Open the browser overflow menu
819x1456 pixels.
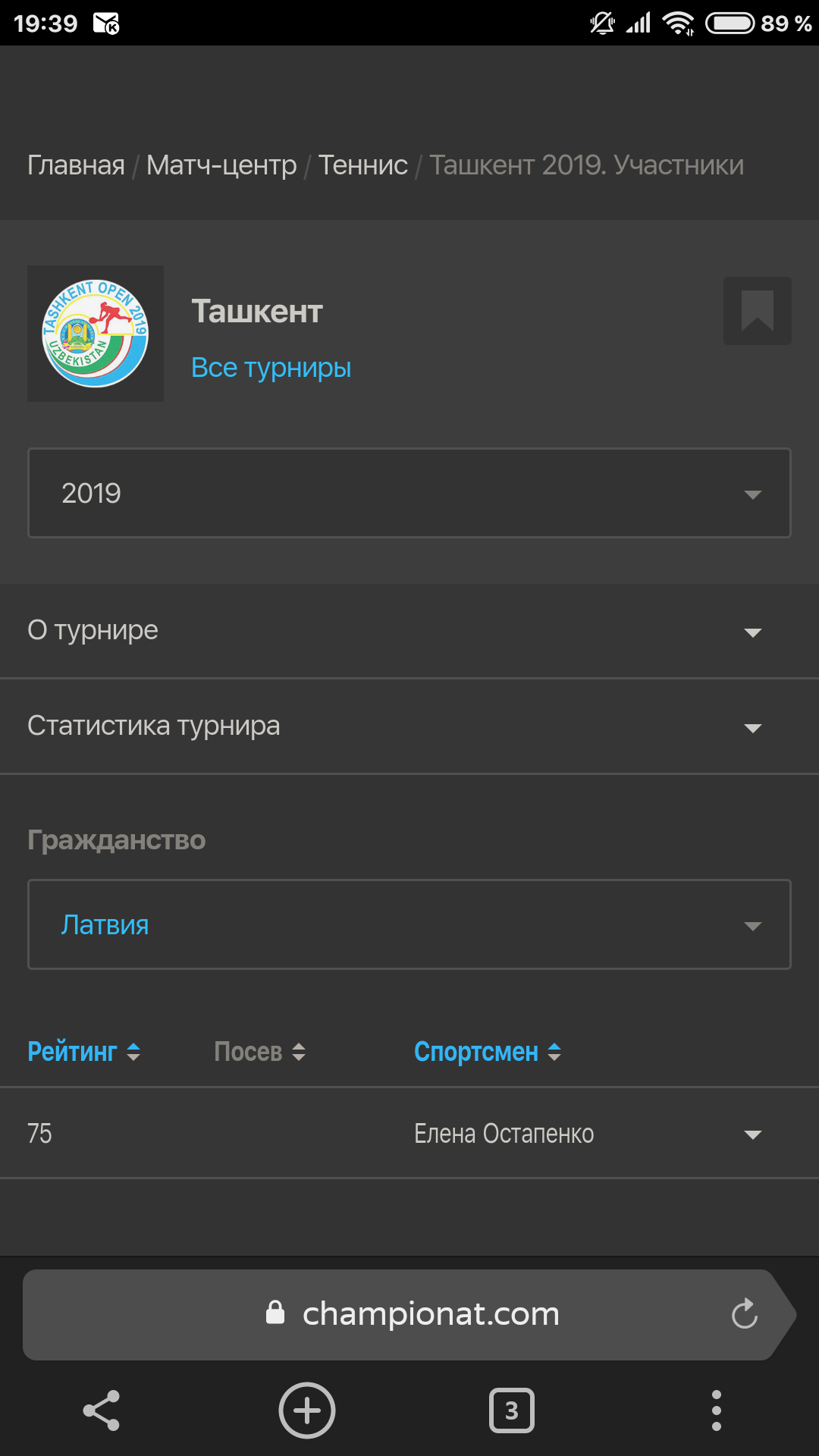coord(717,1410)
